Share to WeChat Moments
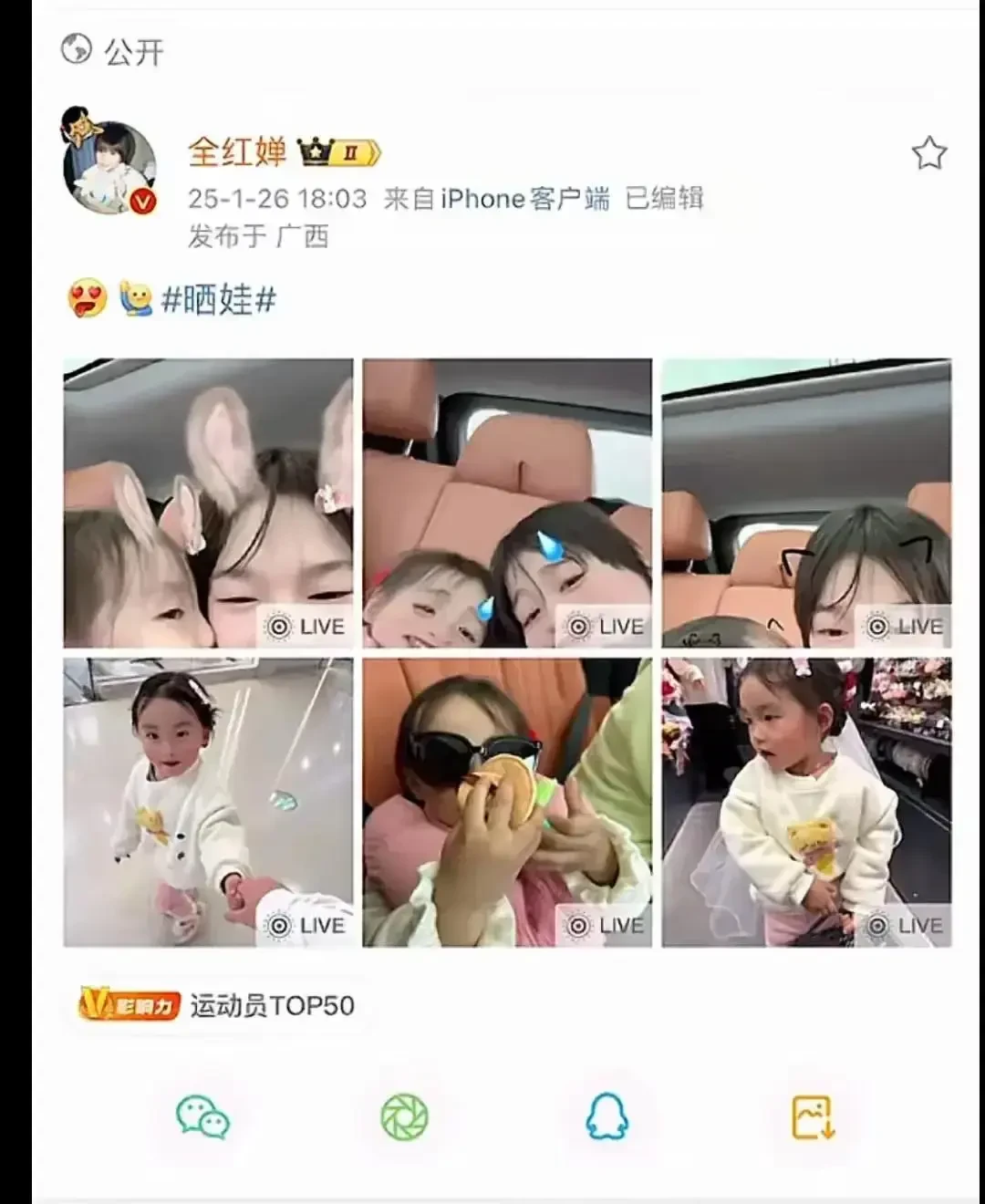The image size is (985, 1204). 404,1117
